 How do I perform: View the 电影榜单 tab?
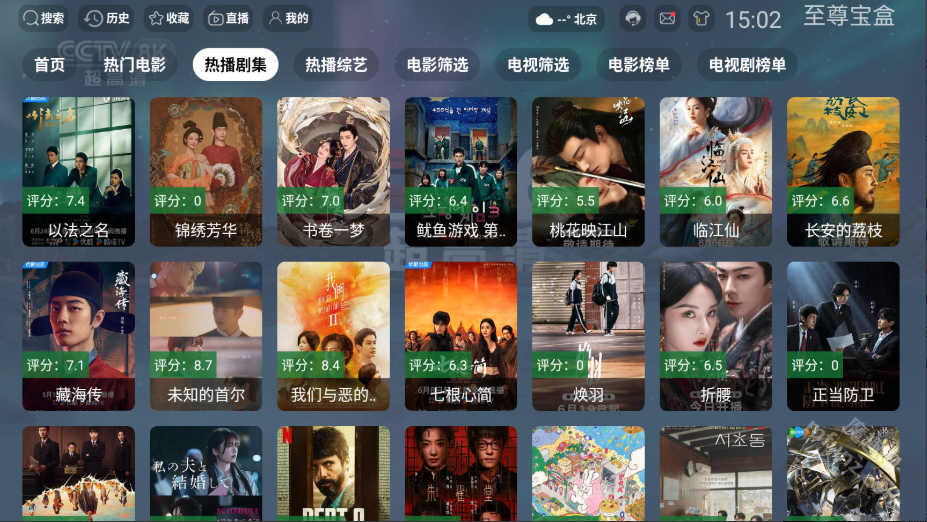pos(639,65)
